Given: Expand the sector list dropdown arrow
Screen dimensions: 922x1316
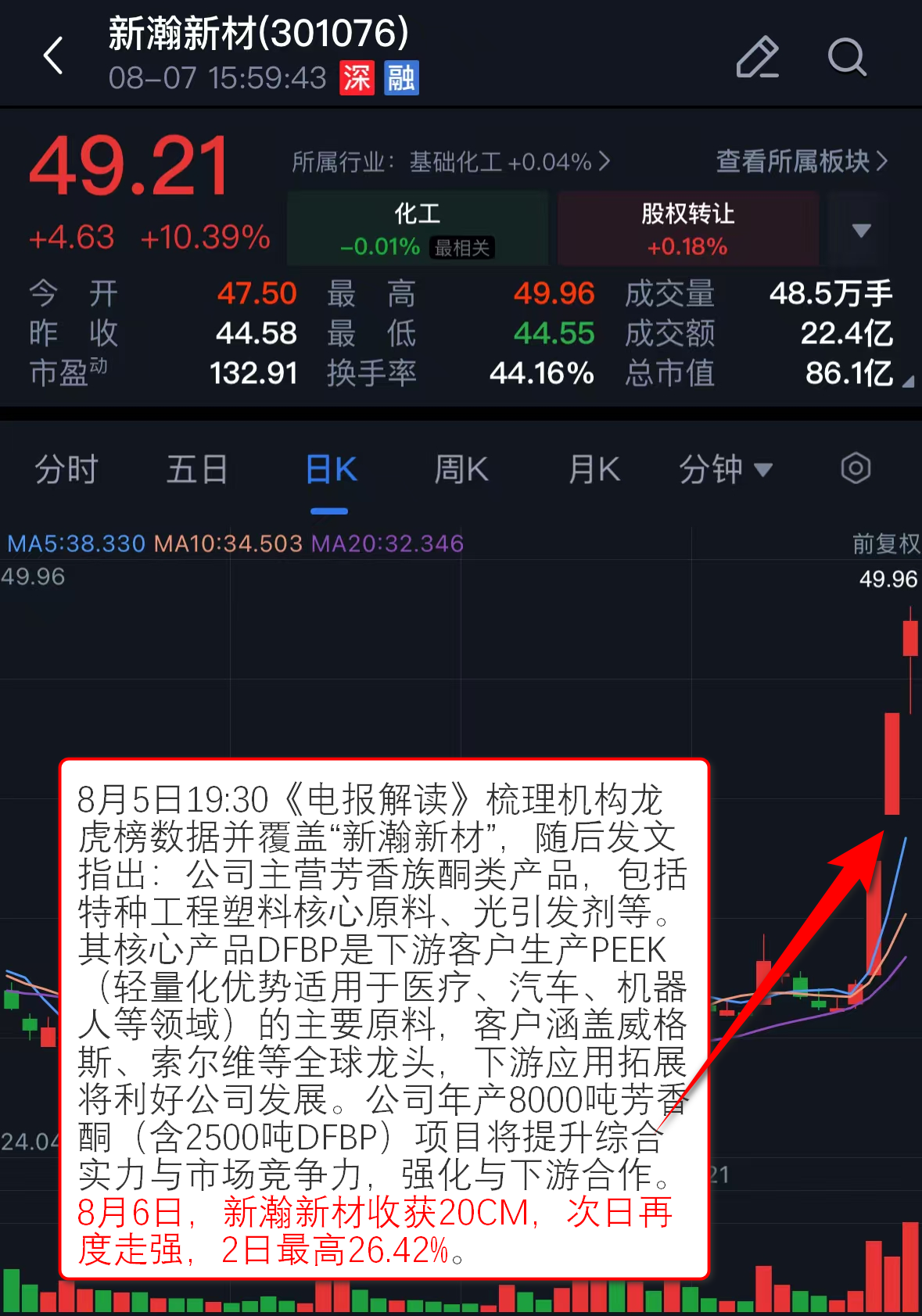Looking at the screenshot, I should pyautogui.click(x=861, y=230).
